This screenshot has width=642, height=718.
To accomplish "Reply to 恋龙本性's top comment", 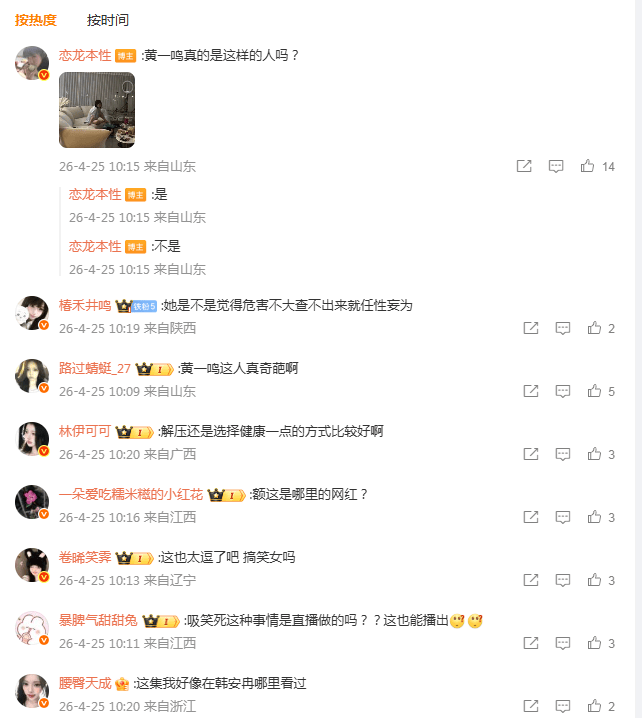I will coord(556,166).
